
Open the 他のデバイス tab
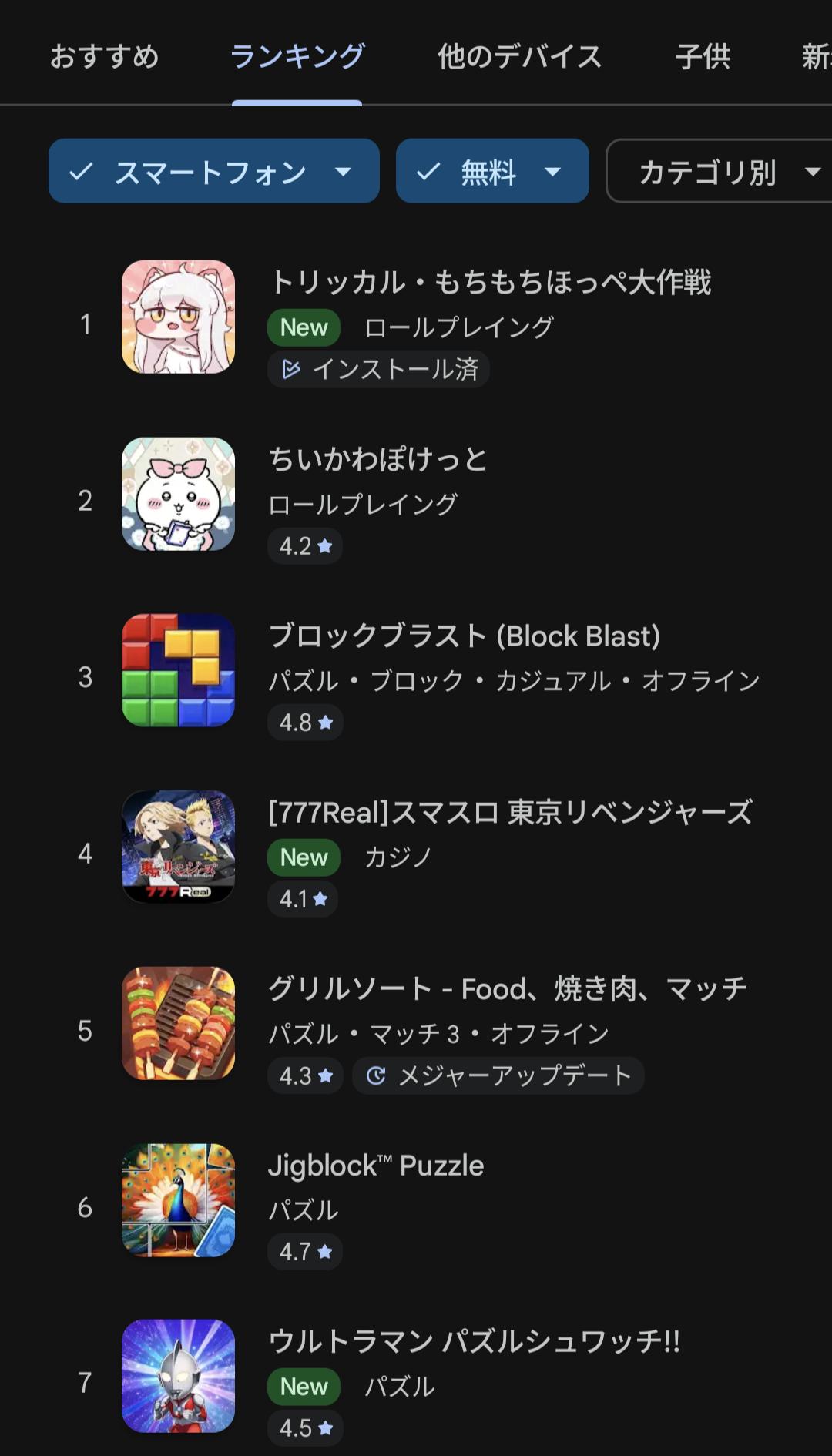point(519,56)
